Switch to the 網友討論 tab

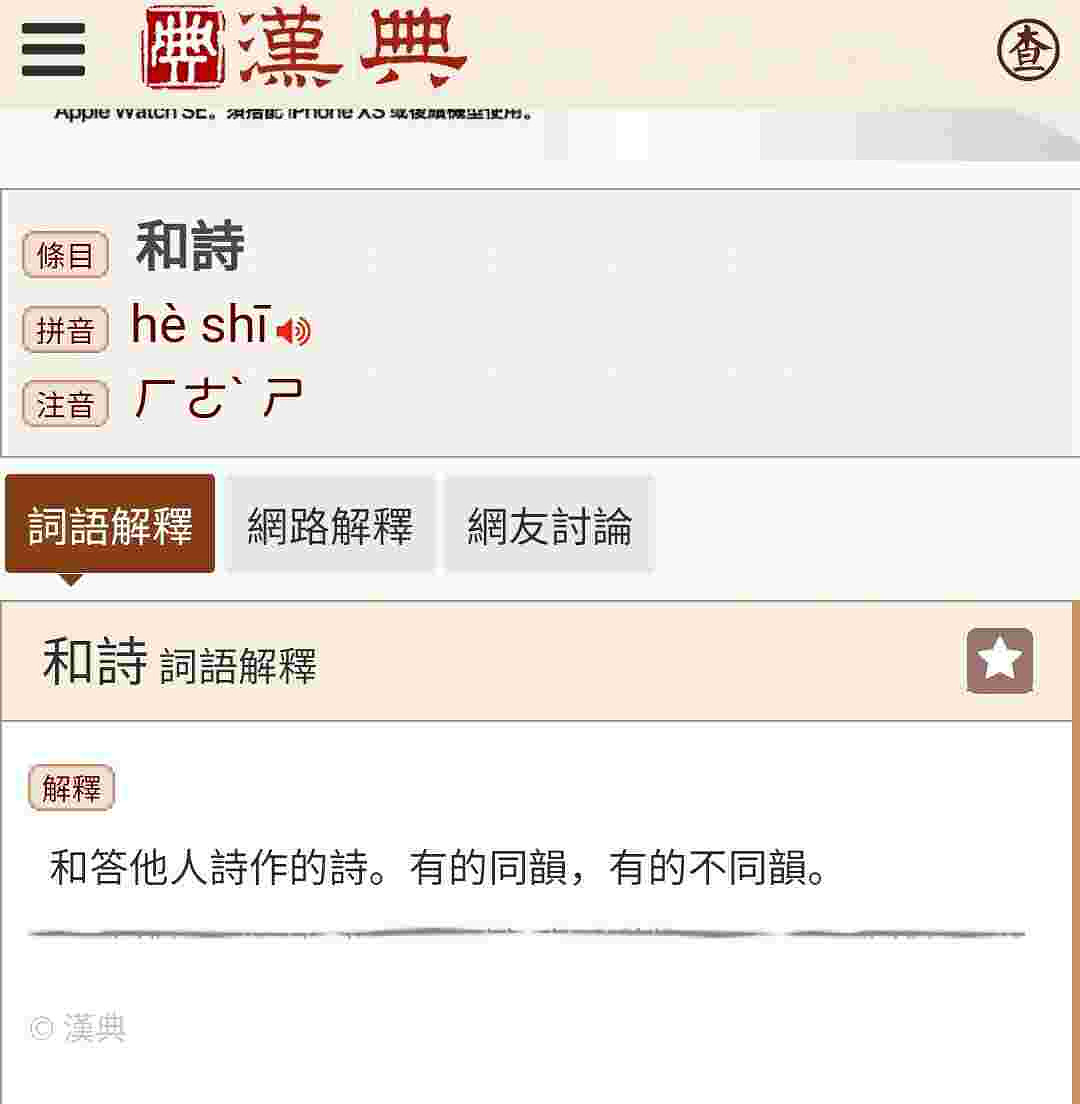[x=549, y=524]
